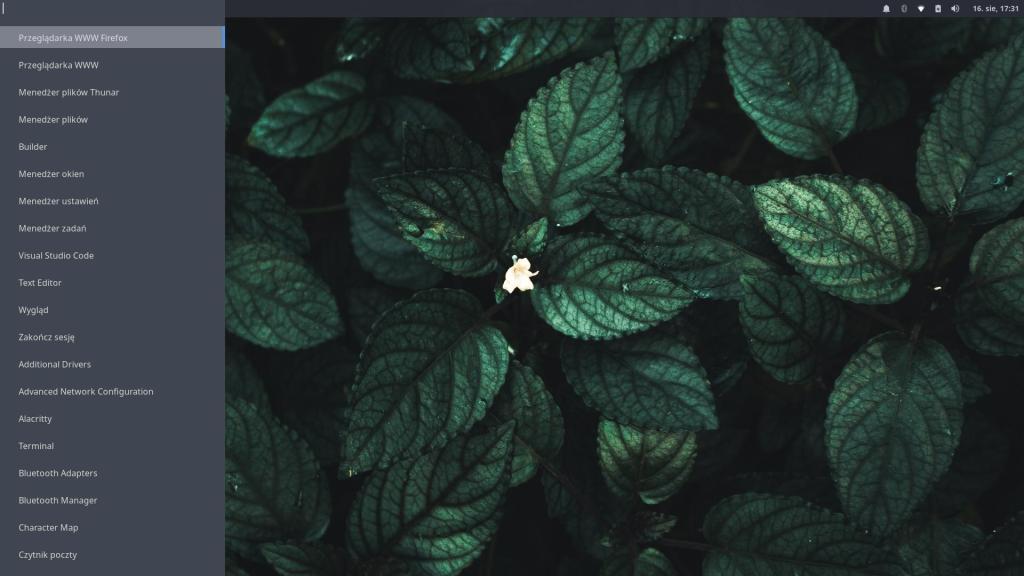Viewport: 1024px width, 576px height.
Task: Choose Zakończ sesję
Action: click(46, 337)
